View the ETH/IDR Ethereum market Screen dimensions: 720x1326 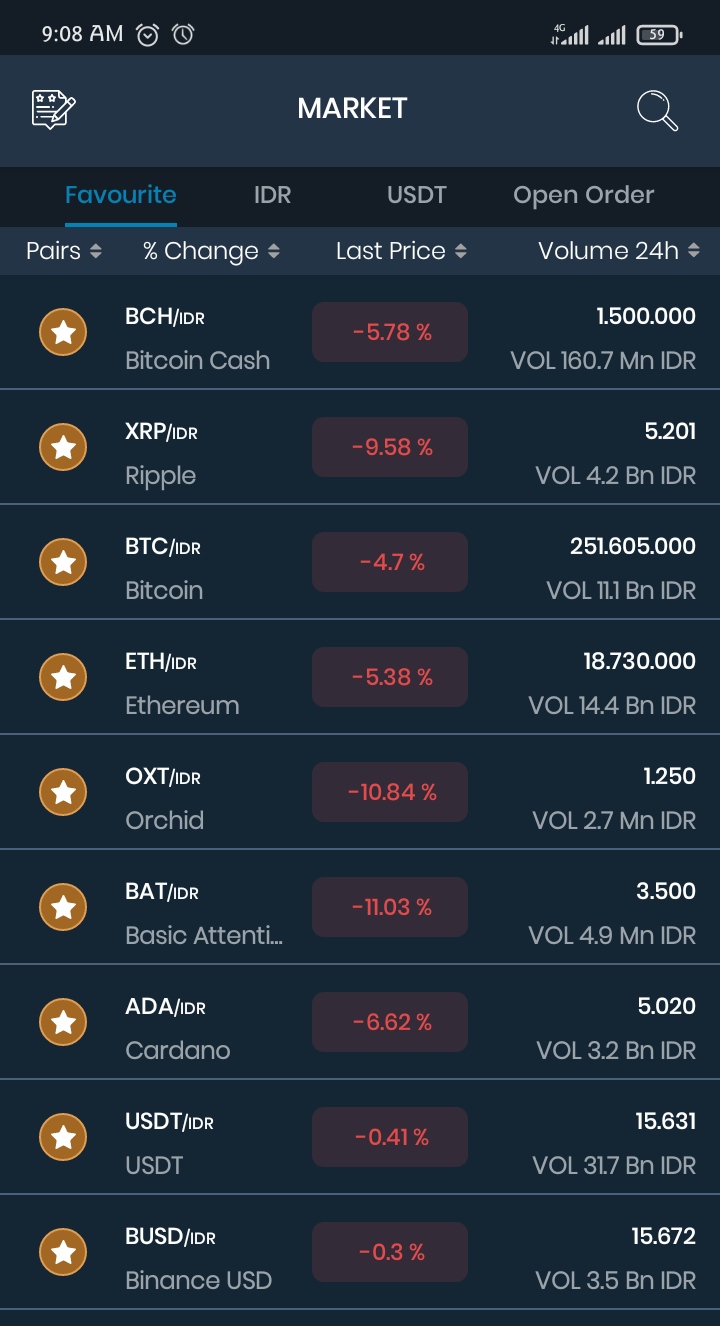click(360, 677)
